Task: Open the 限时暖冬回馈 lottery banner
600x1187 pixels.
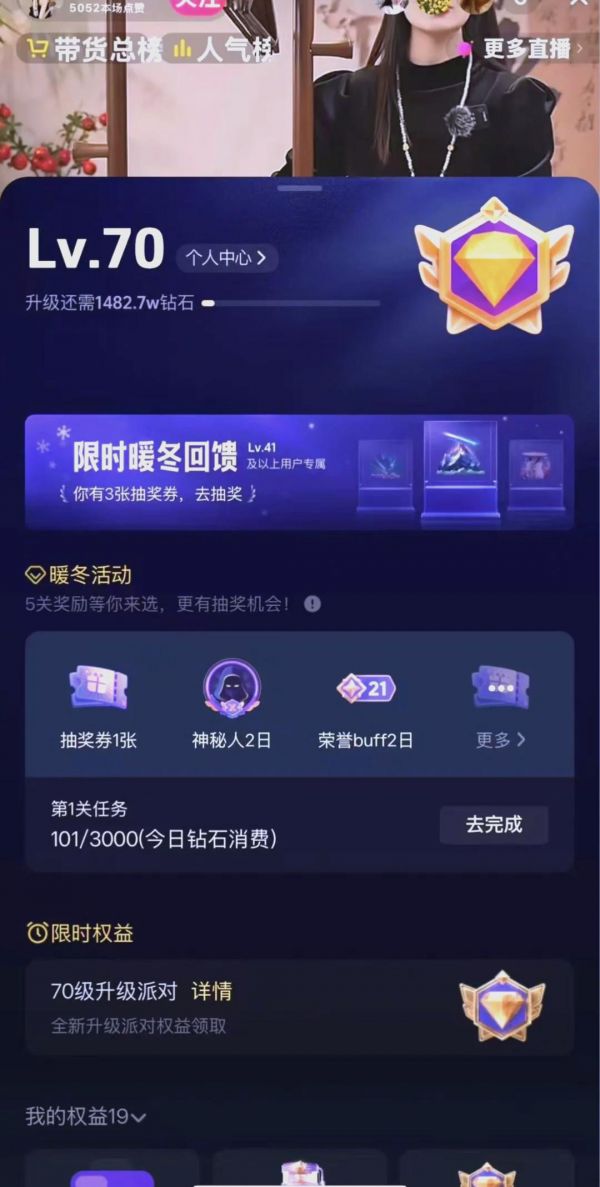Action: click(x=300, y=472)
